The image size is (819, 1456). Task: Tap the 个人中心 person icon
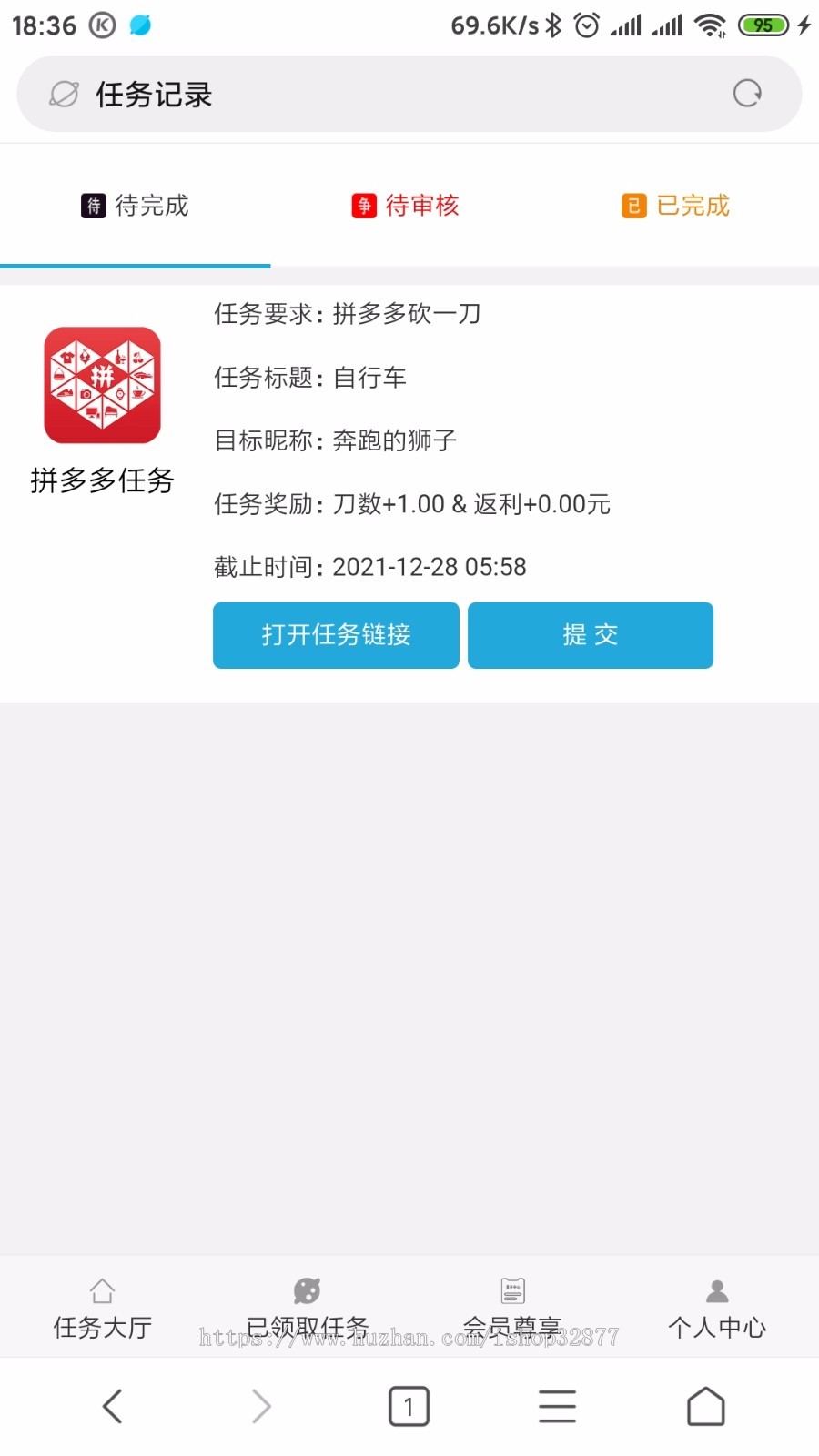(x=716, y=1289)
